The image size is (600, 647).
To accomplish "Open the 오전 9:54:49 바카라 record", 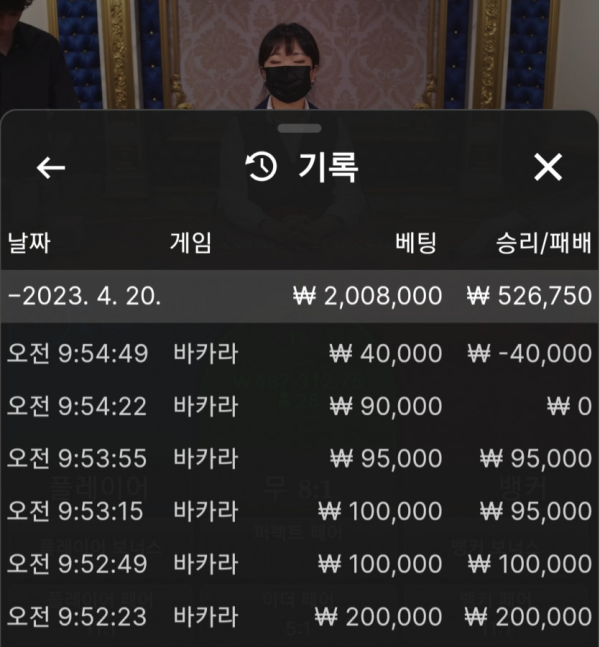I will pyautogui.click(x=300, y=353).
